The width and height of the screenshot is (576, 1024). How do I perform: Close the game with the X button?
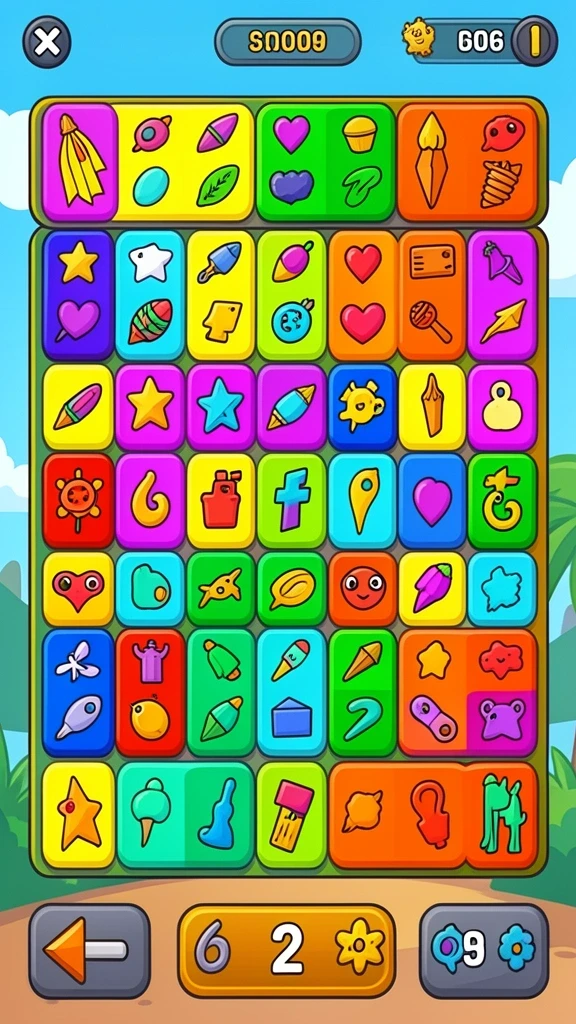tap(47, 42)
